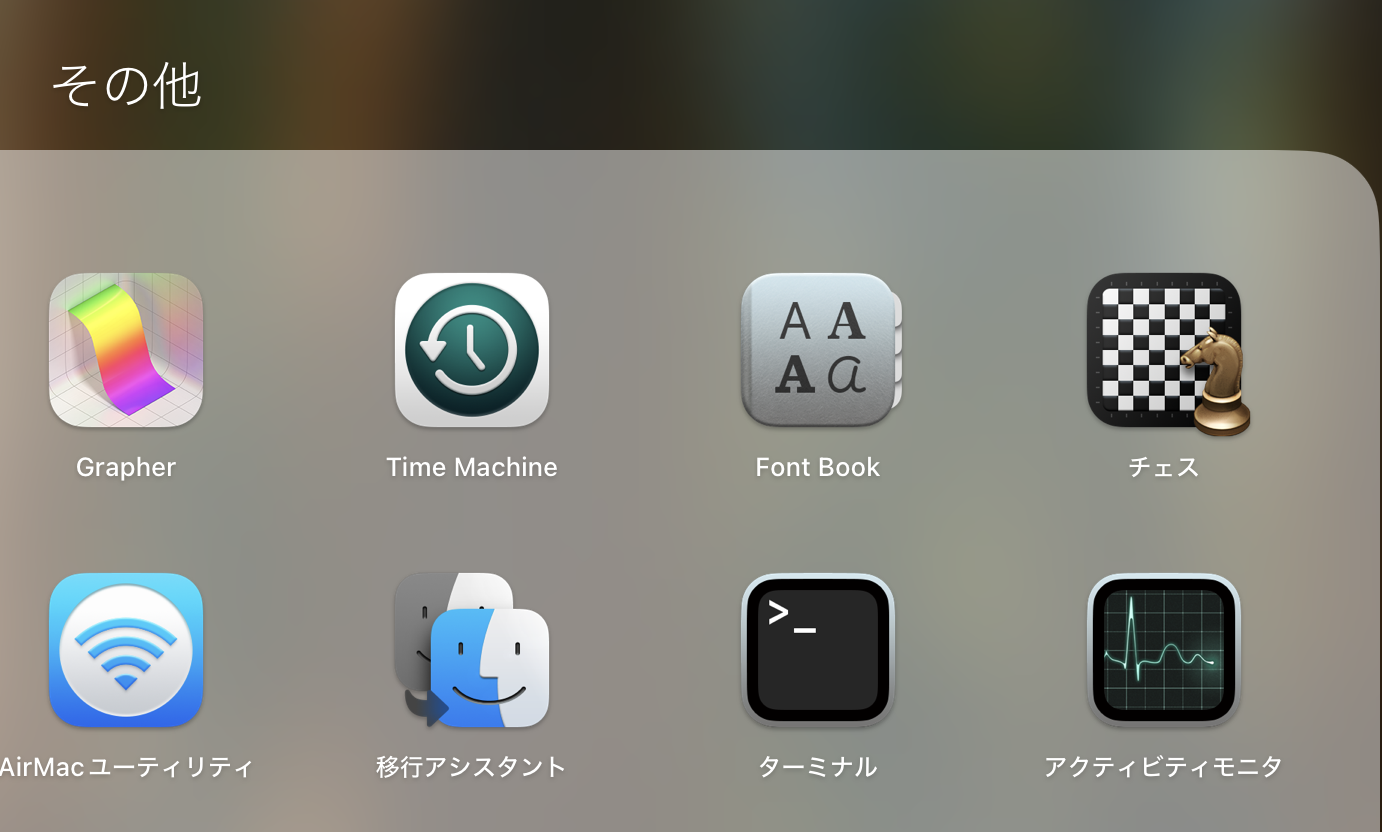The width and height of the screenshot is (1382, 832).
Task: Launch Time Machine
Action: (472, 350)
